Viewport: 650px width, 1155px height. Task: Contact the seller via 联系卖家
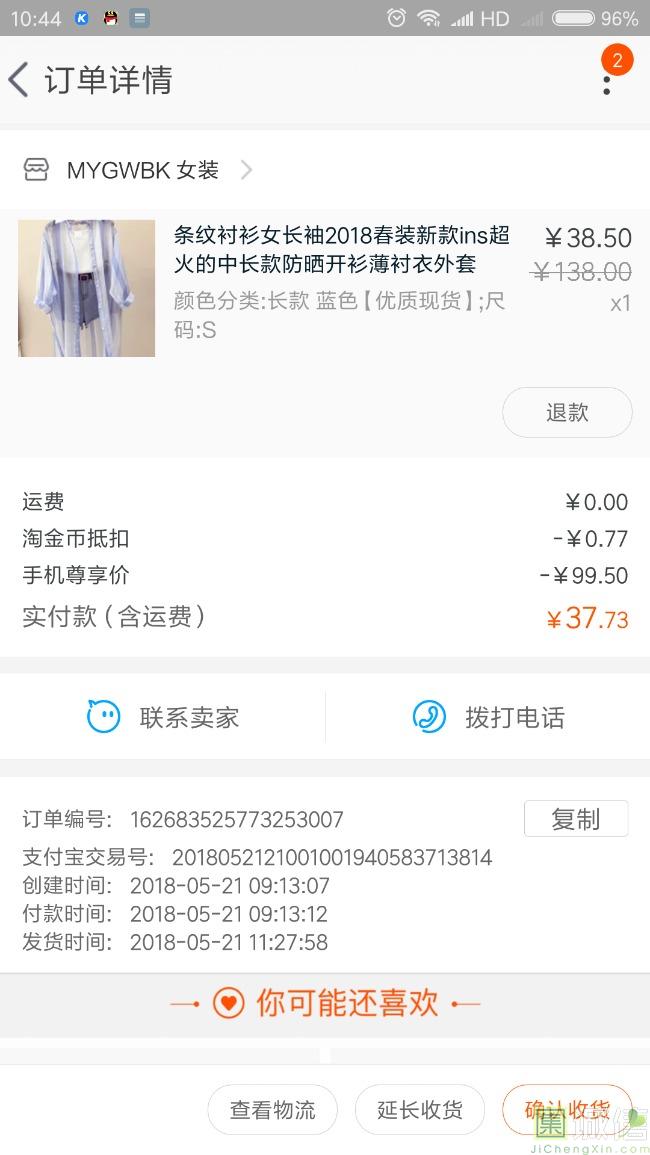click(163, 717)
